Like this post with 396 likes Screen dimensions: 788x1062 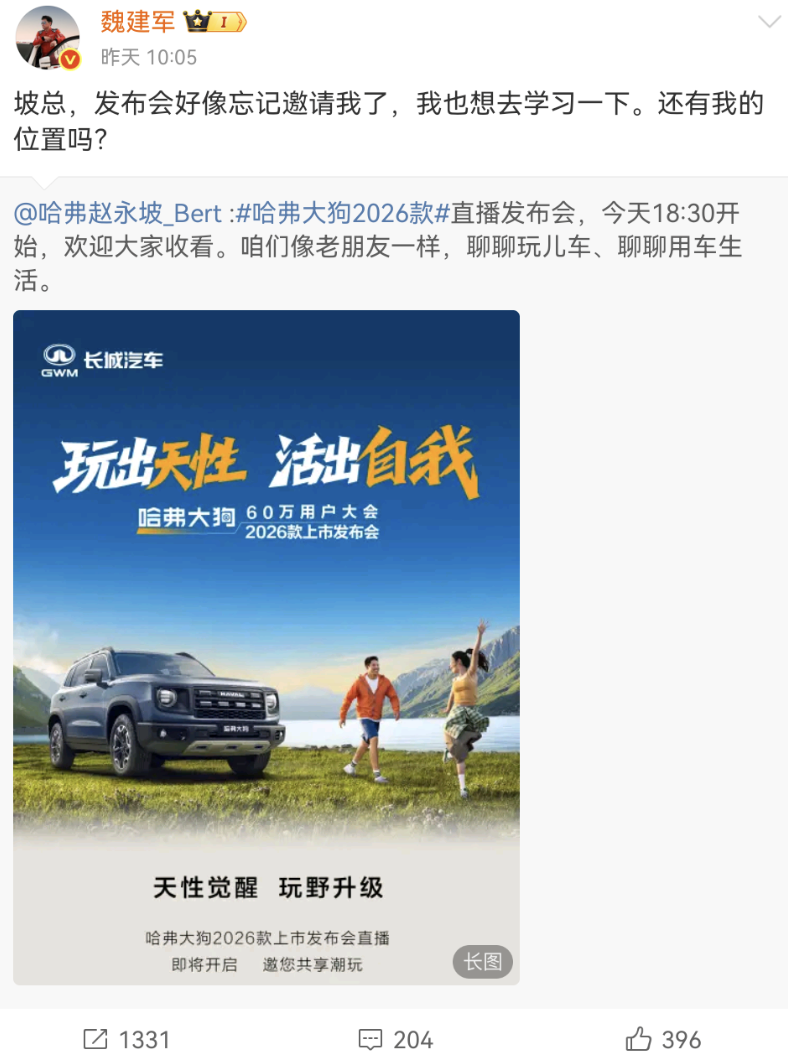click(663, 1039)
